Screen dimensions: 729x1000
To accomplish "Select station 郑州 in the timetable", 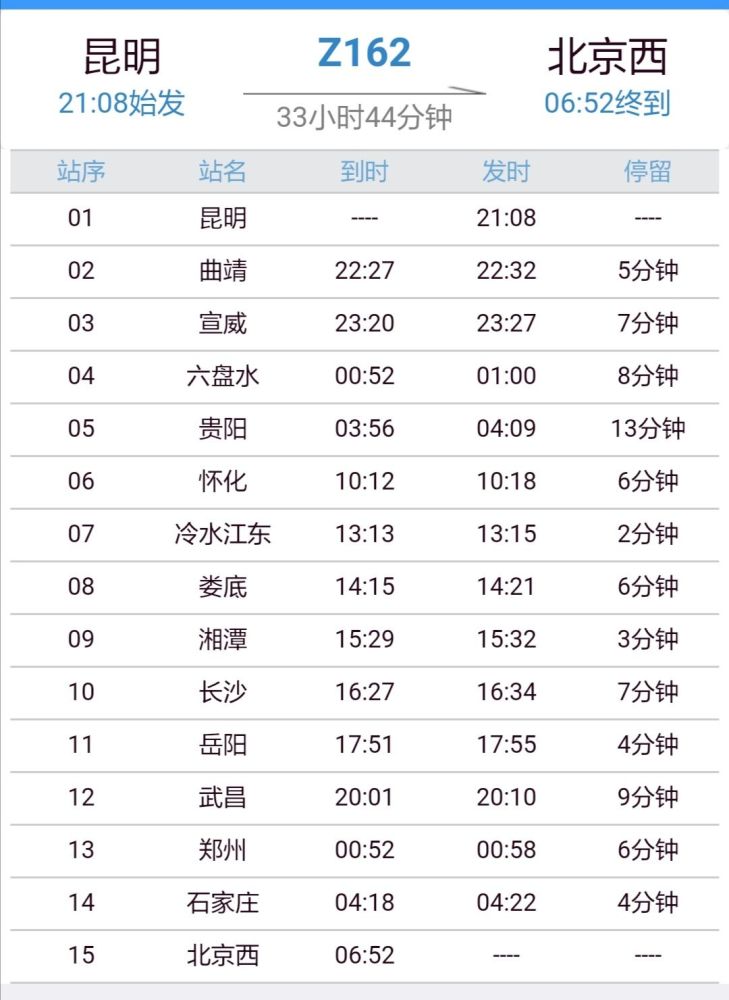I will pyautogui.click(x=222, y=850).
